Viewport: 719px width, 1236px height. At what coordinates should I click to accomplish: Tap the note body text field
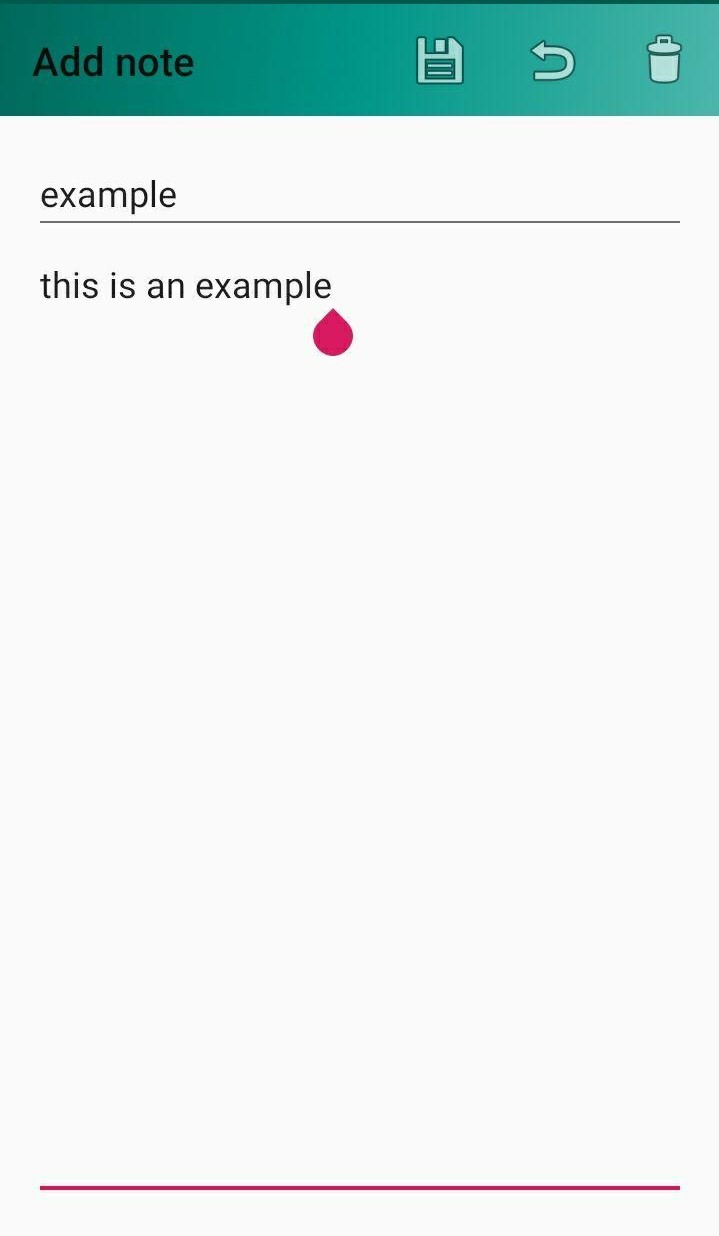[x=359, y=700]
